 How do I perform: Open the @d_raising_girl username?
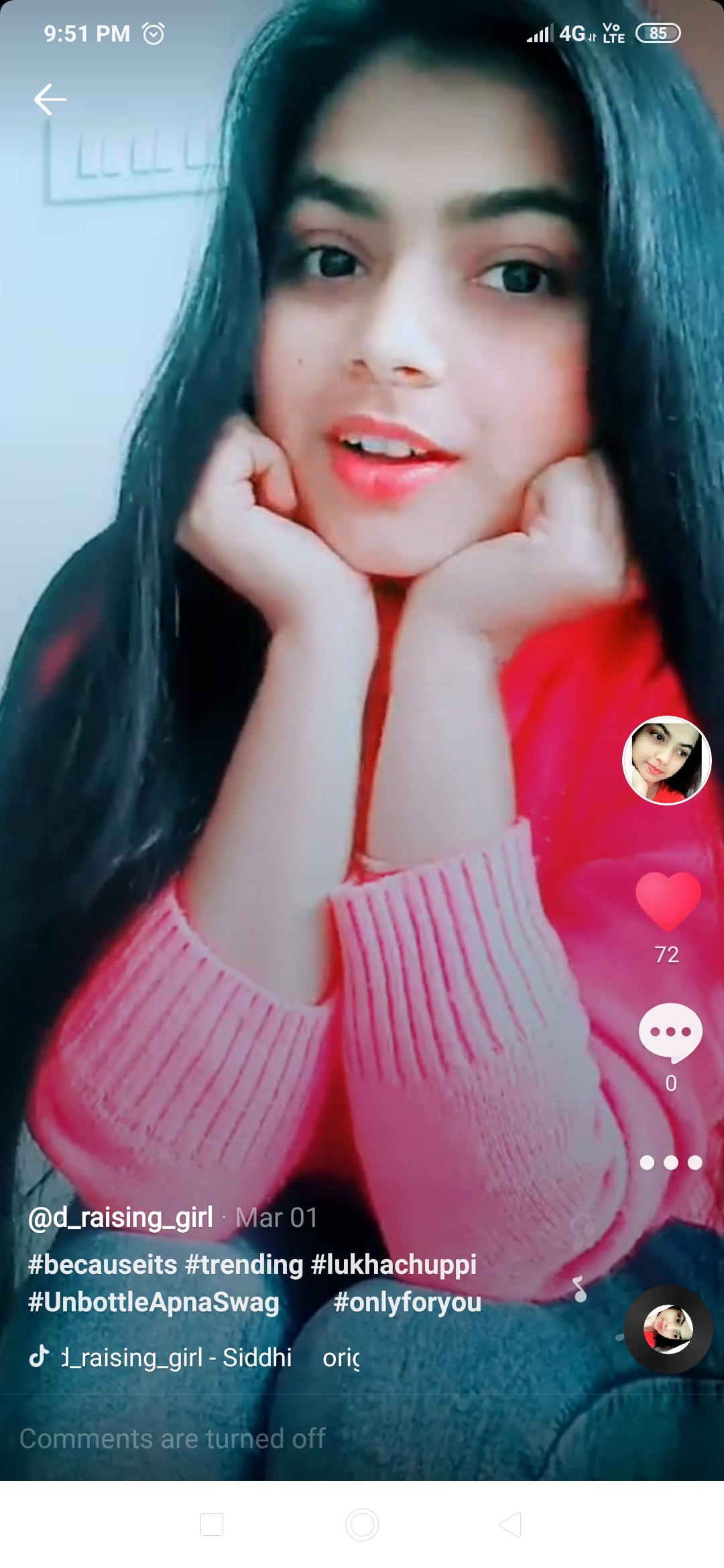(x=121, y=1218)
